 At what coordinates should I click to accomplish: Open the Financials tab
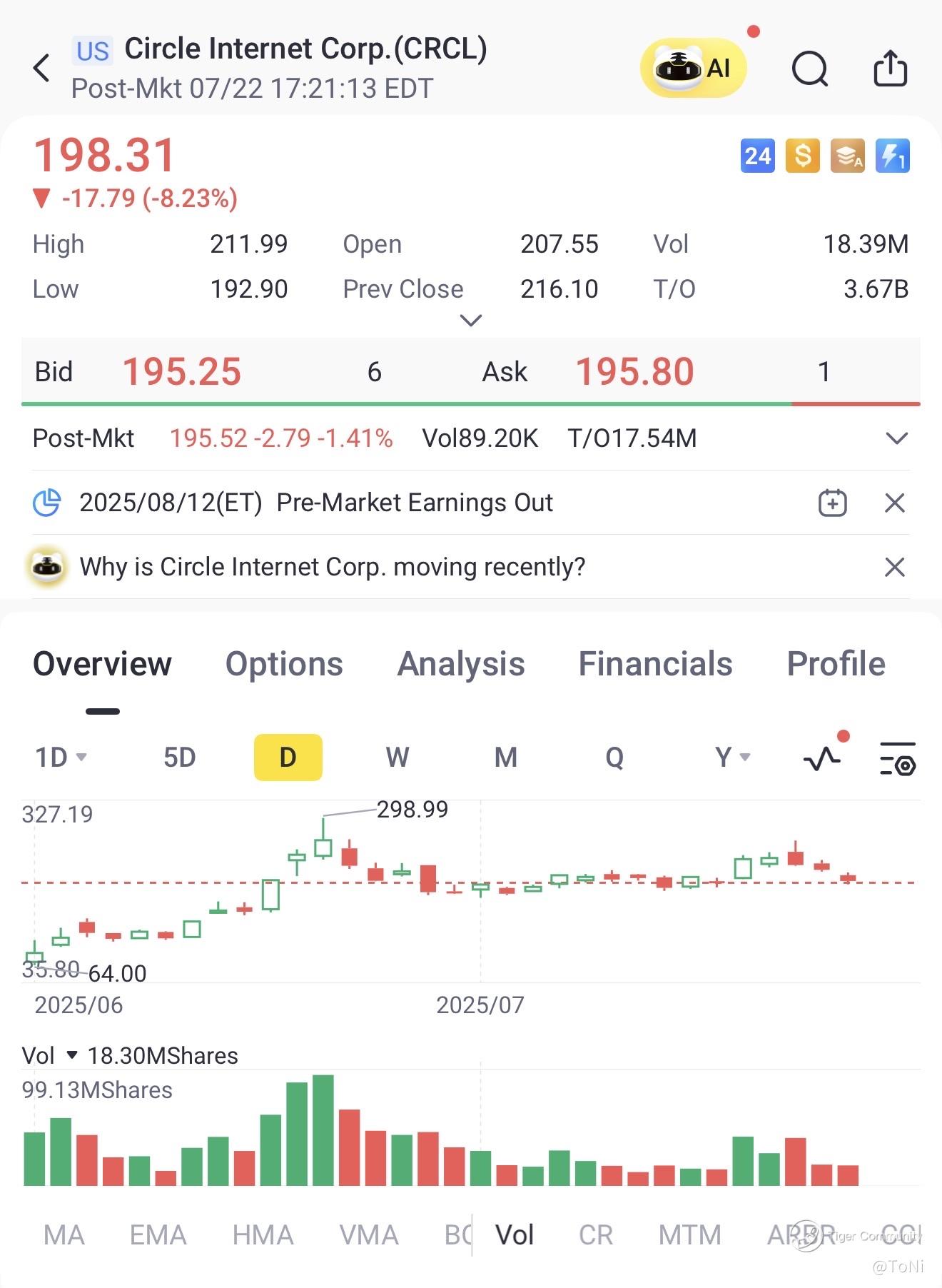pos(655,664)
